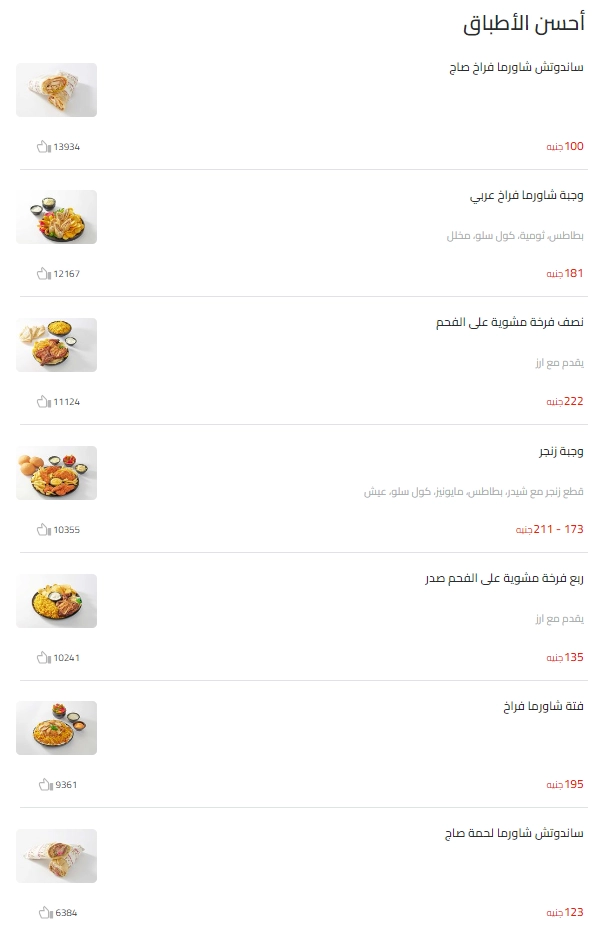
Task: Like the dish with 11124 likes
Action: [x=43, y=402]
